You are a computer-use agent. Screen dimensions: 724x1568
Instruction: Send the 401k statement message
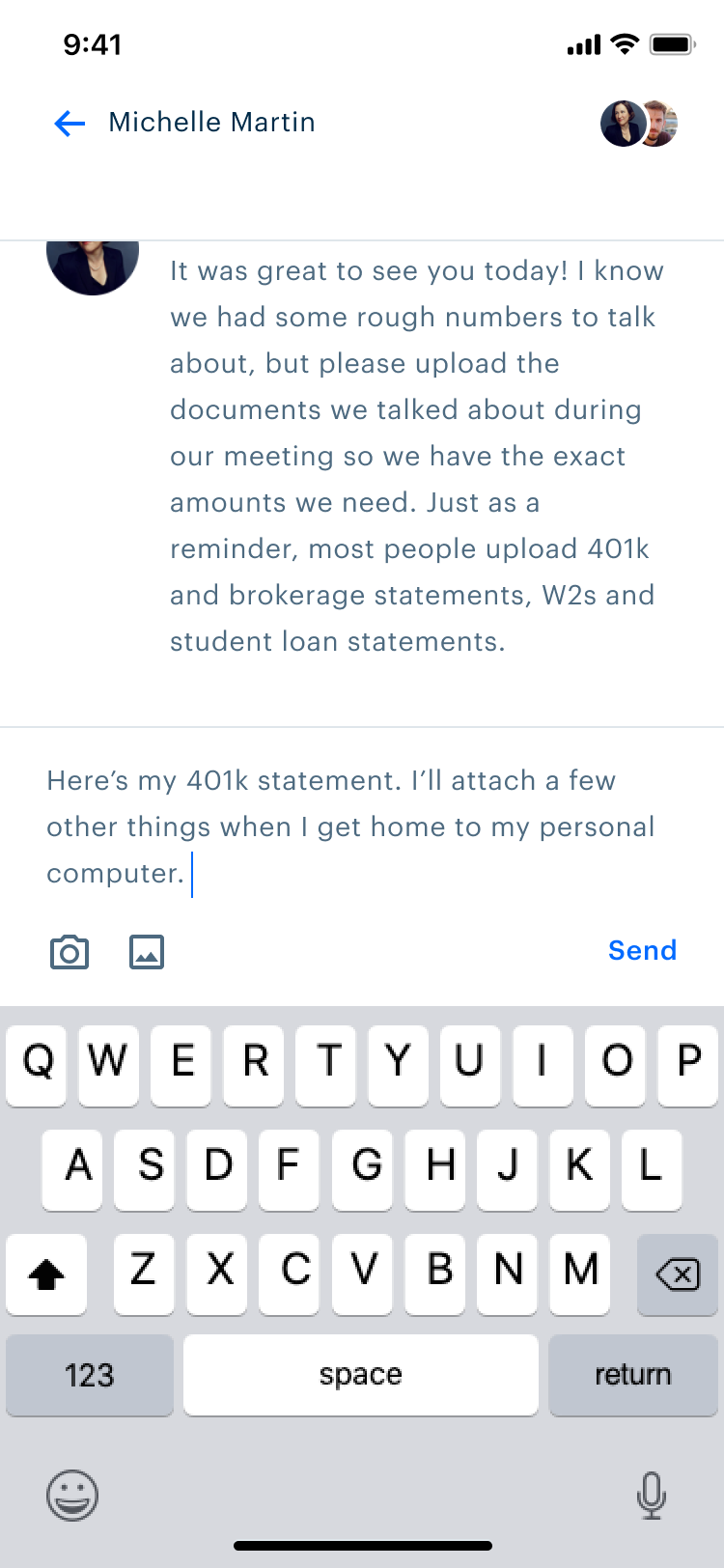click(x=642, y=950)
